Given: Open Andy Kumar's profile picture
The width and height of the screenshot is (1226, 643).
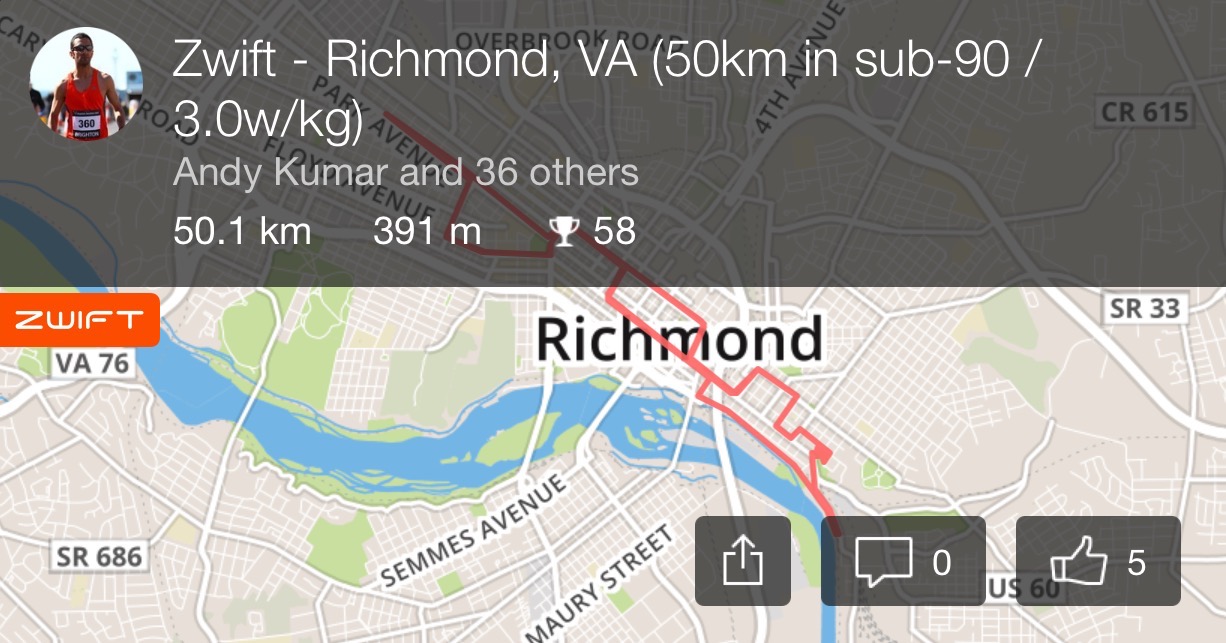Looking at the screenshot, I should (x=86, y=83).
